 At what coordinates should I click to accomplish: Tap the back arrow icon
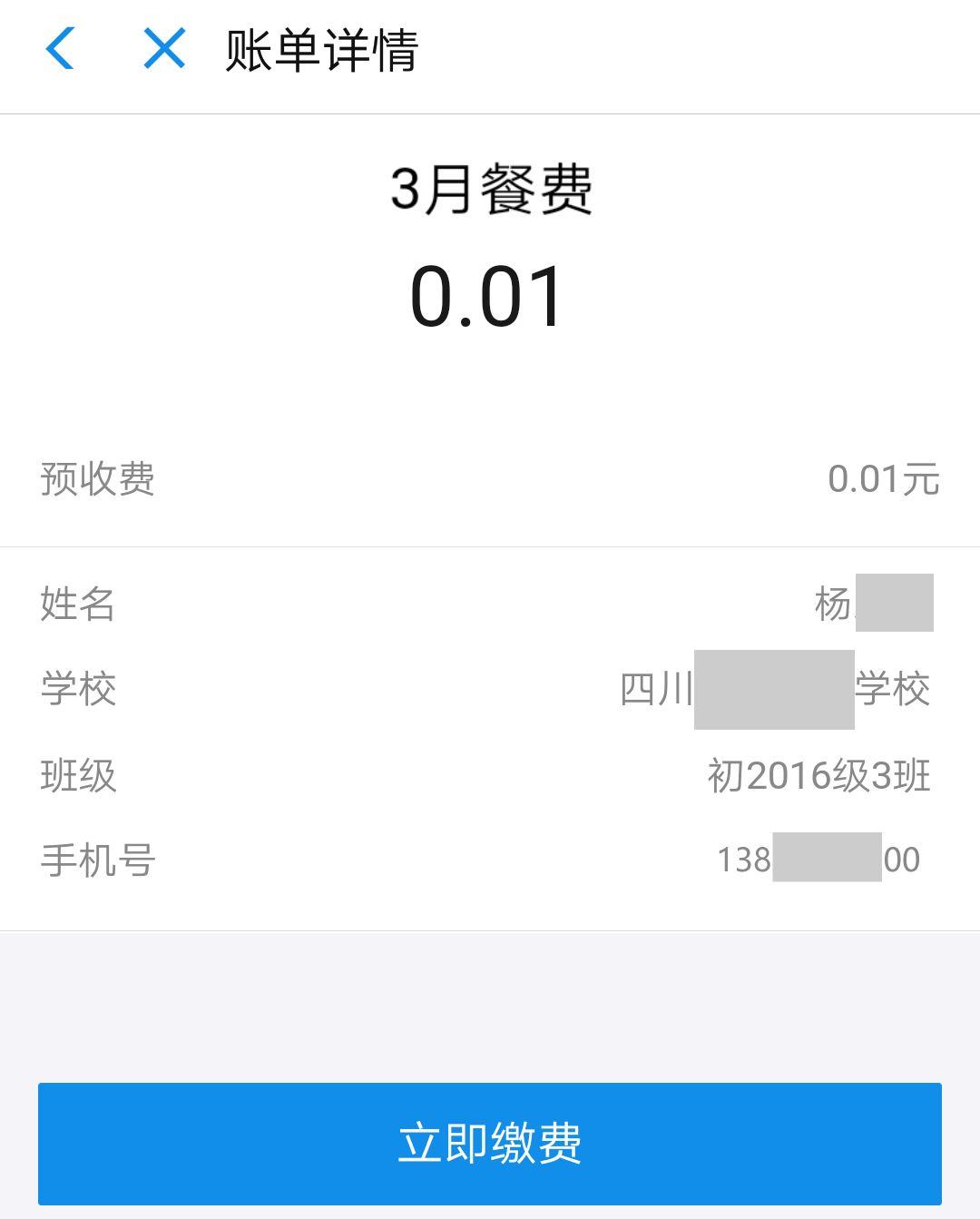tap(60, 50)
